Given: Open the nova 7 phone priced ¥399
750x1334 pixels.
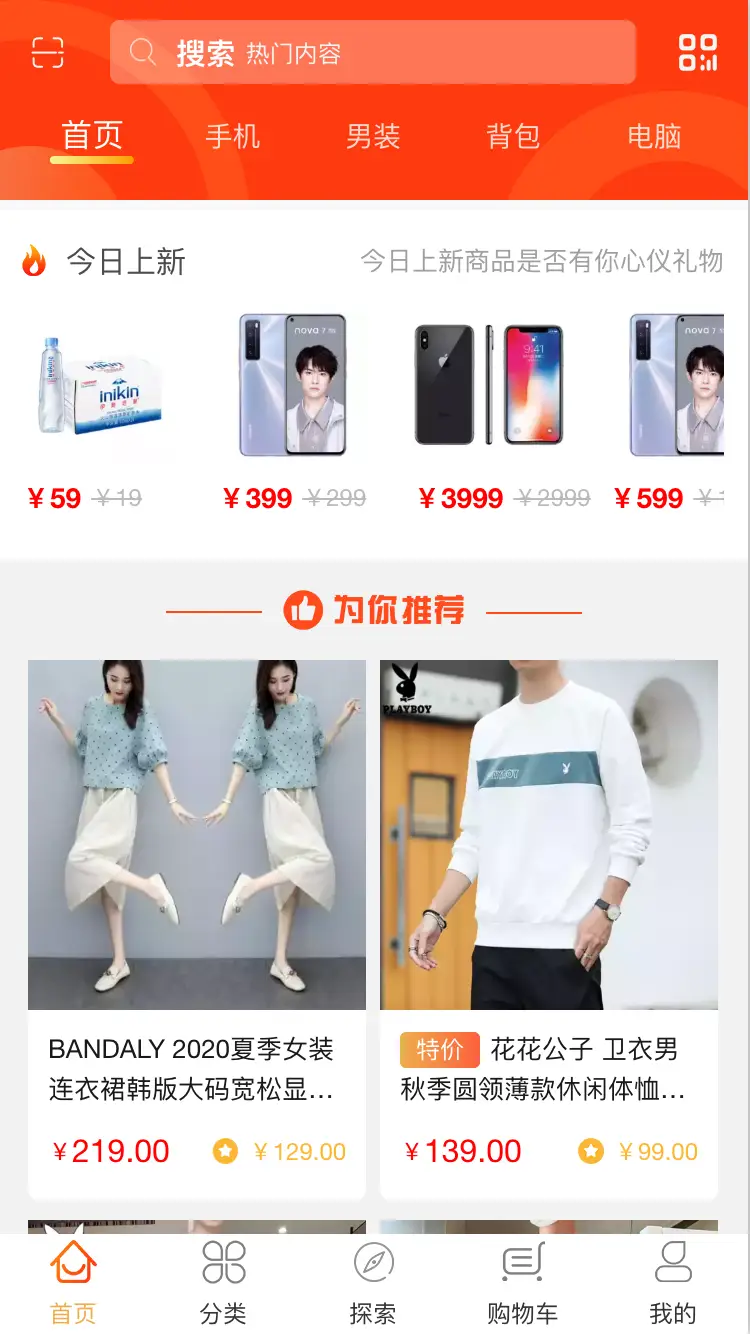Looking at the screenshot, I should (x=293, y=386).
